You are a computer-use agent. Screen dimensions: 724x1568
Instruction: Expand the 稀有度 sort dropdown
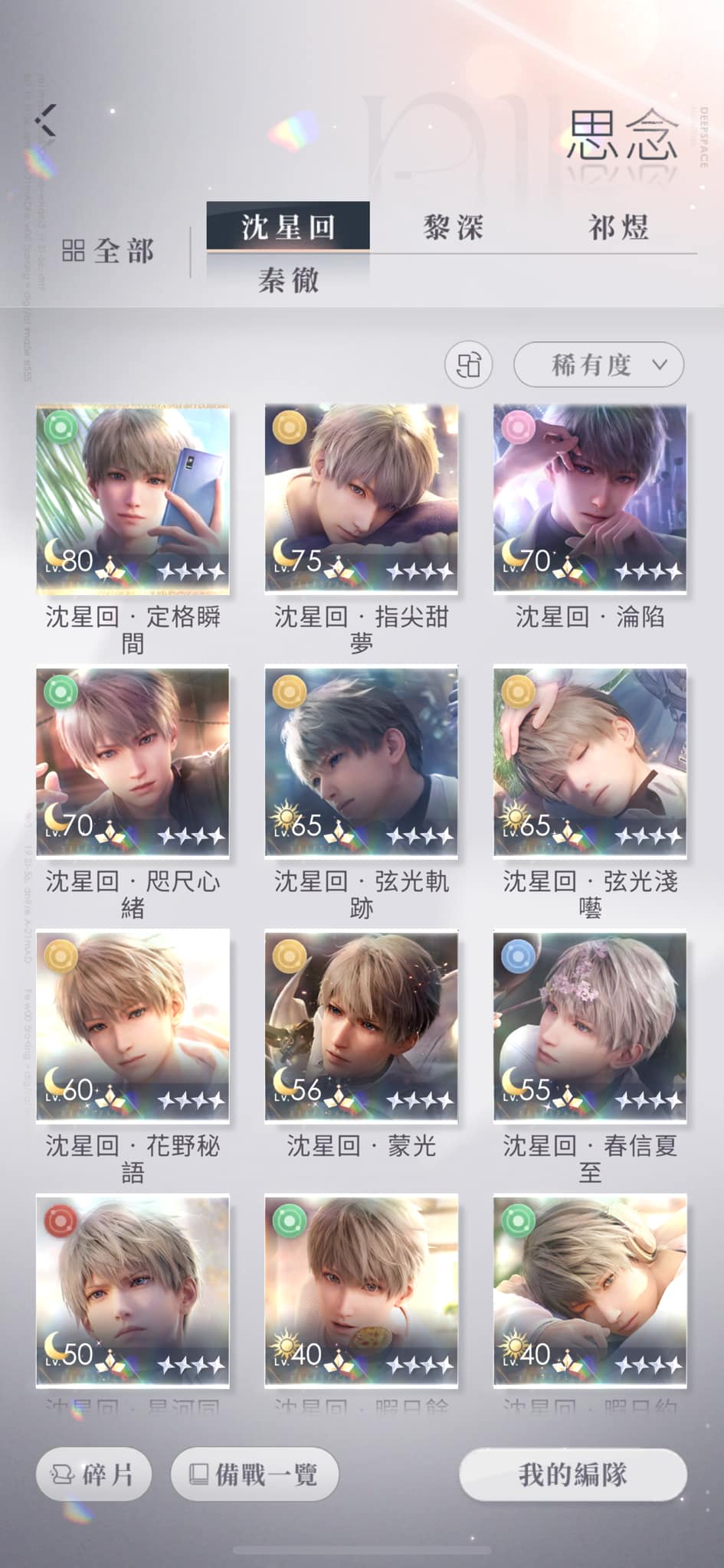598,364
